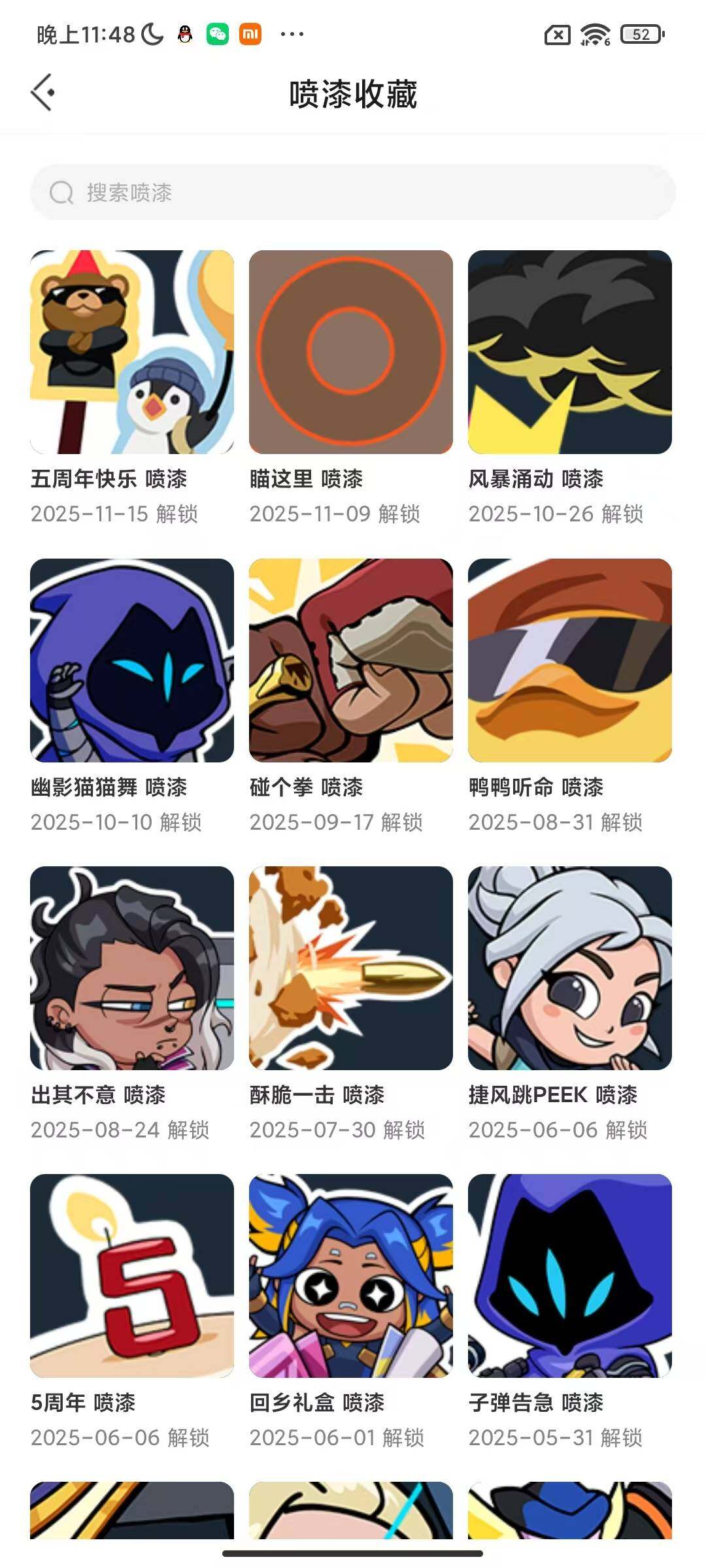Image resolution: width=706 pixels, height=1568 pixels.
Task: Open the 碰个拳 喷漆 tile
Action: point(351,661)
